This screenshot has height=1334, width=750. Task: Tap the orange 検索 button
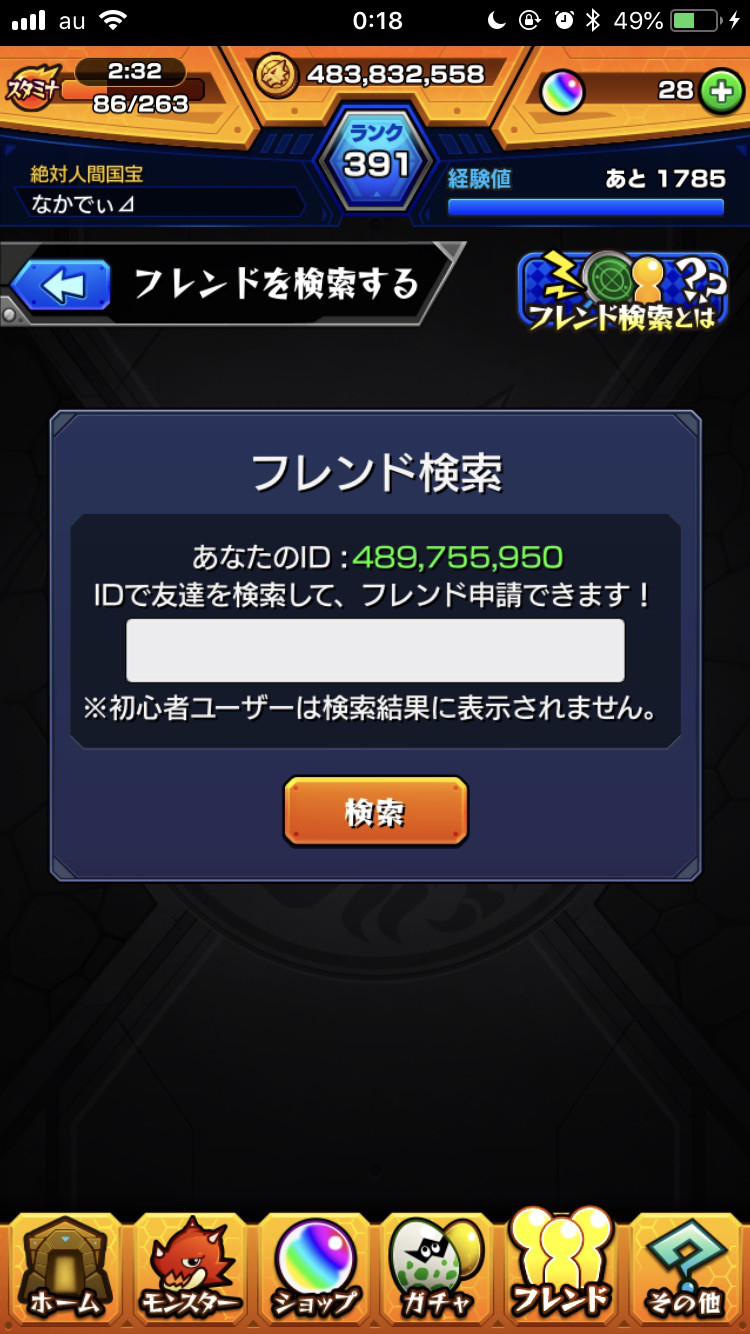pyautogui.click(x=375, y=811)
